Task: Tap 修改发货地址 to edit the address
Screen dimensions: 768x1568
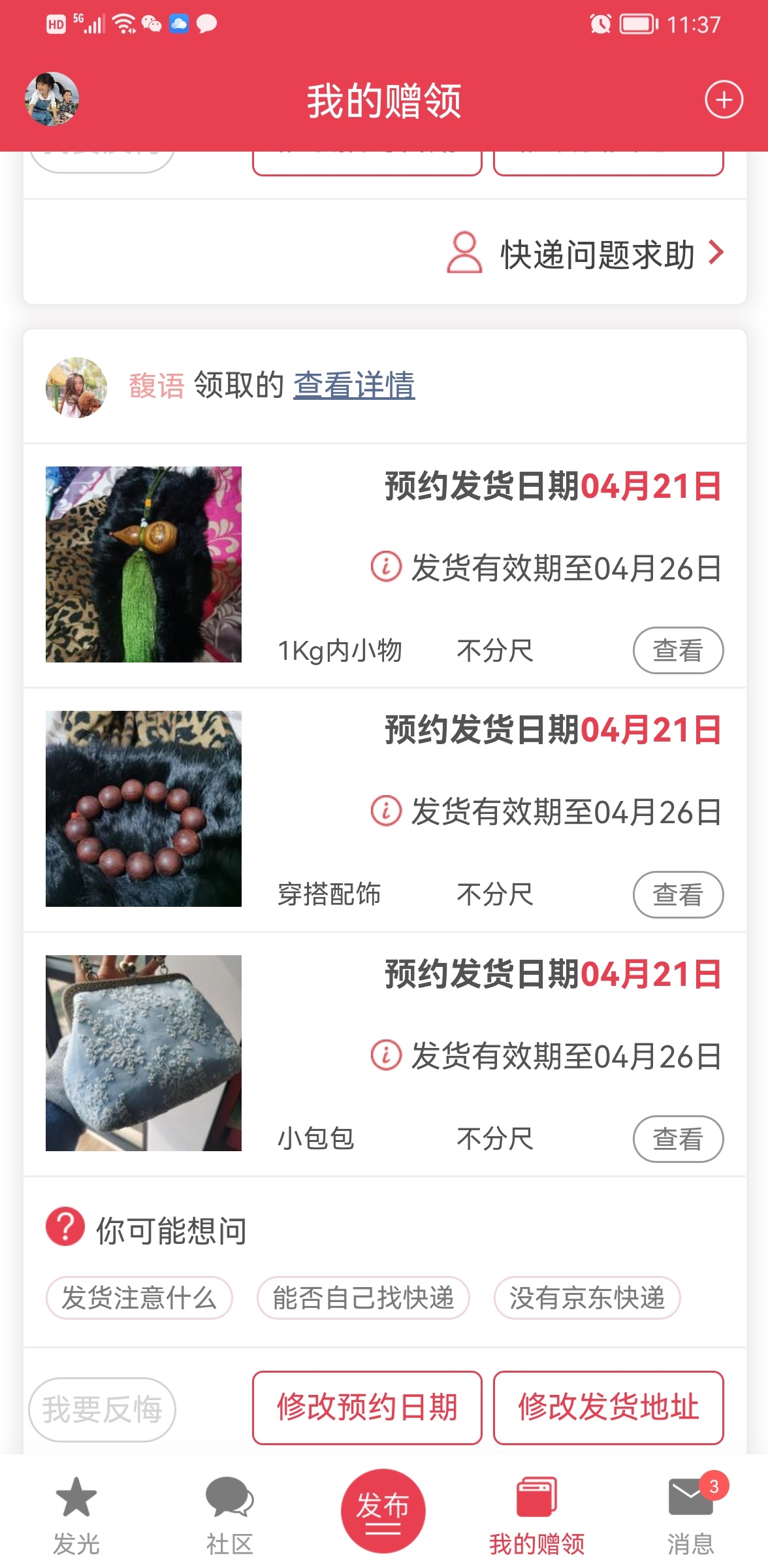Action: click(x=608, y=1407)
